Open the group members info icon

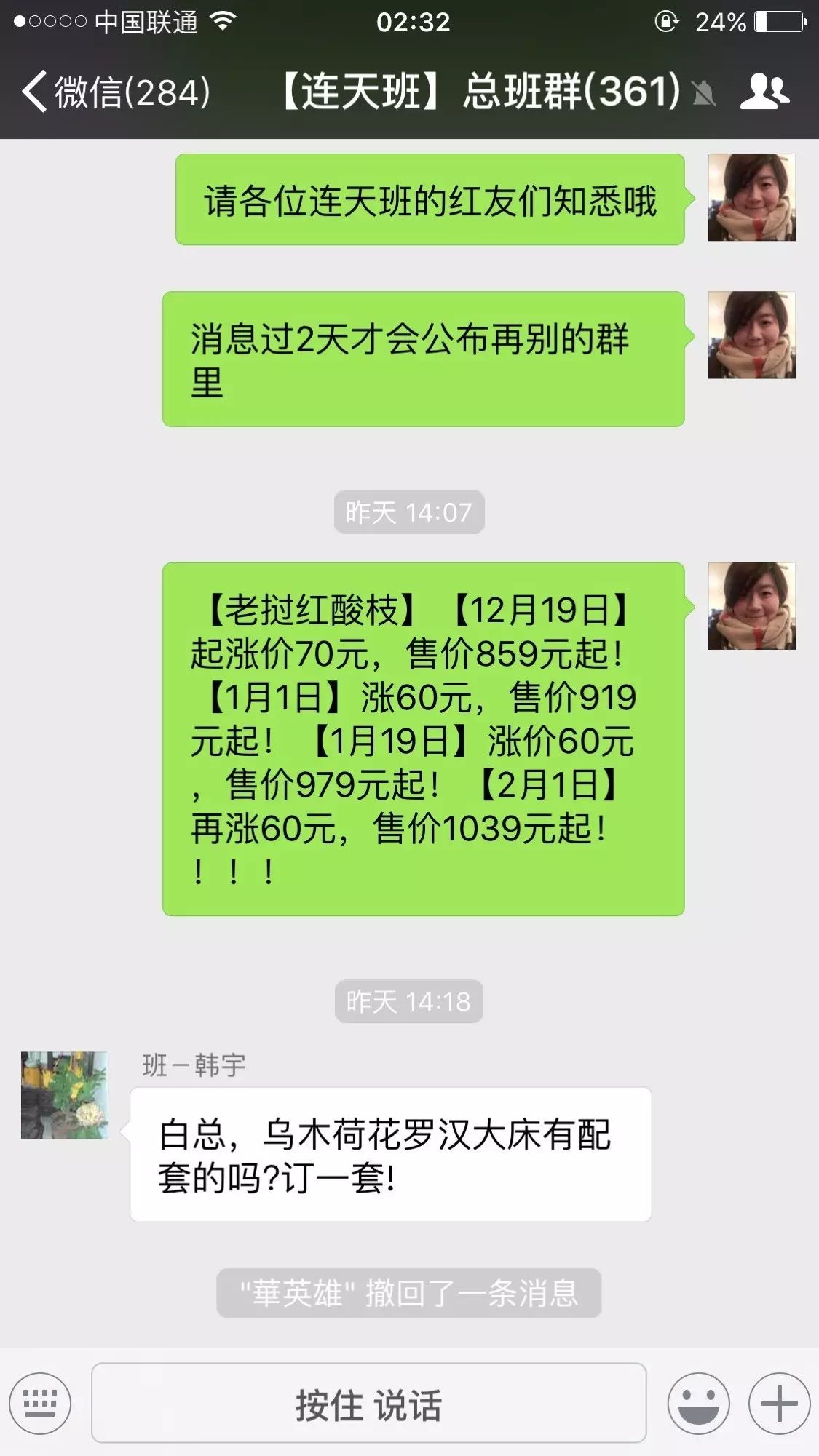coord(764,92)
